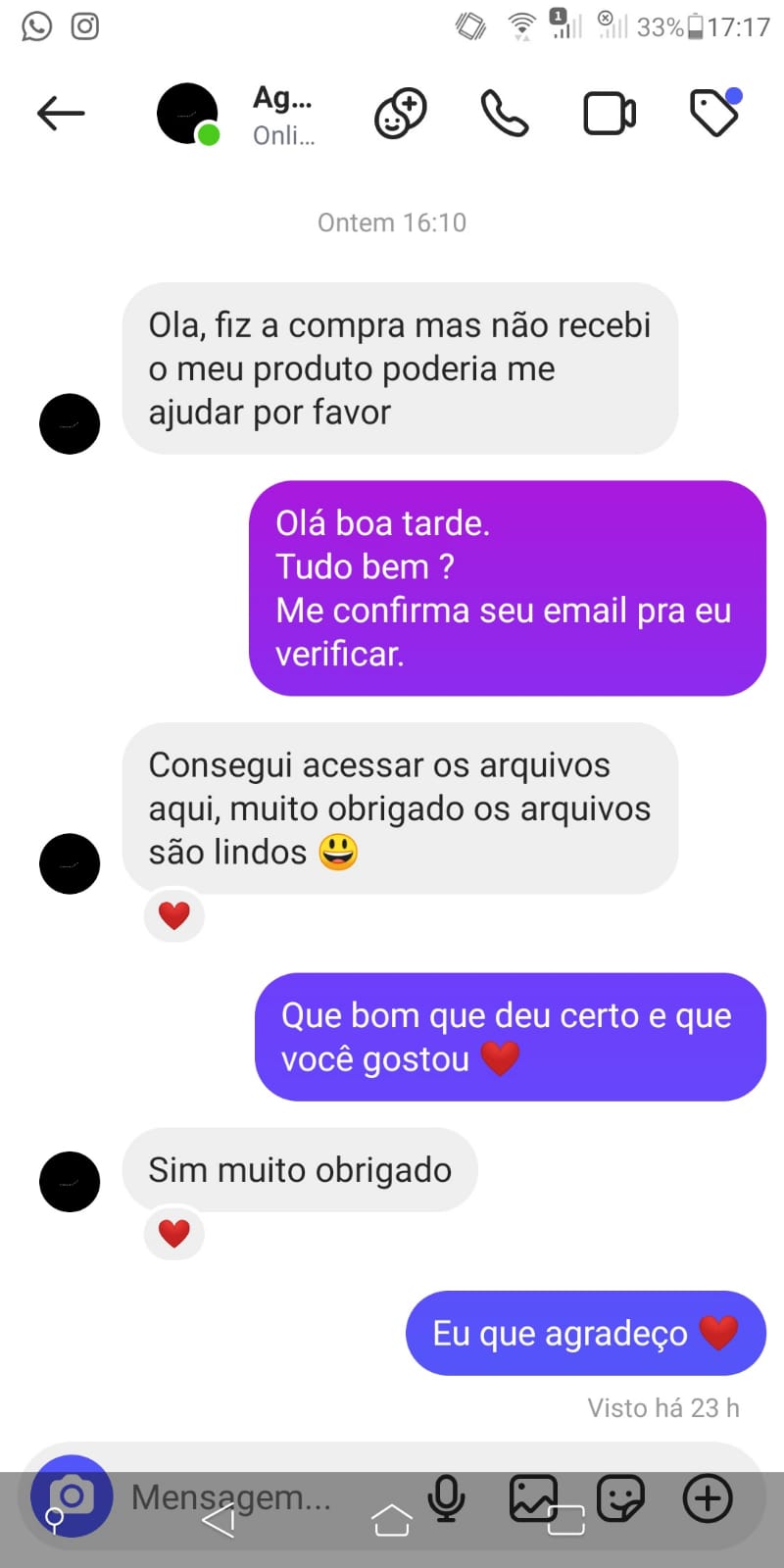Screen dimensions: 784x1568
Task: Tap the heart reaction under the arquivos message
Action: (173, 914)
